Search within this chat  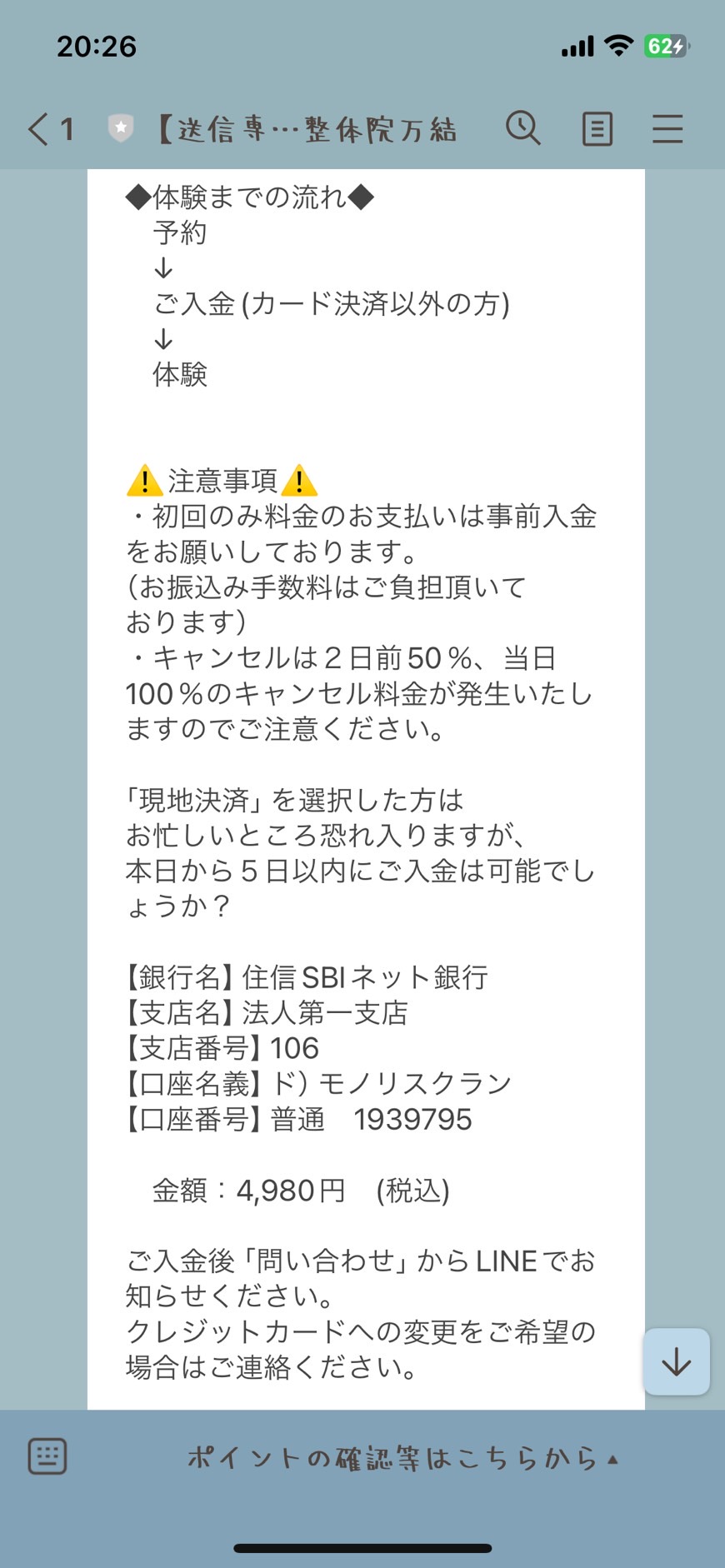(523, 128)
